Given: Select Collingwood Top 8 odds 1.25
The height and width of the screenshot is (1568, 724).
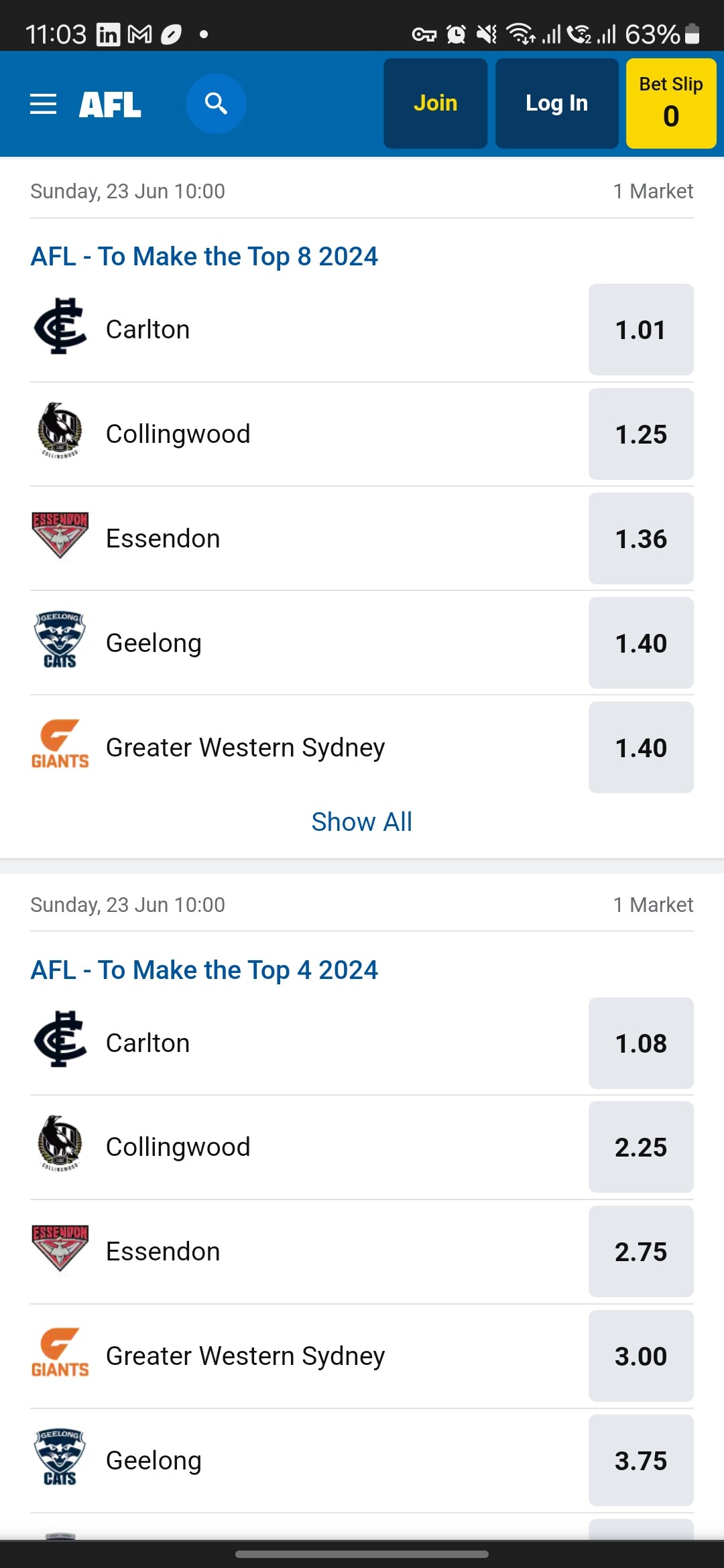Looking at the screenshot, I should 641,434.
